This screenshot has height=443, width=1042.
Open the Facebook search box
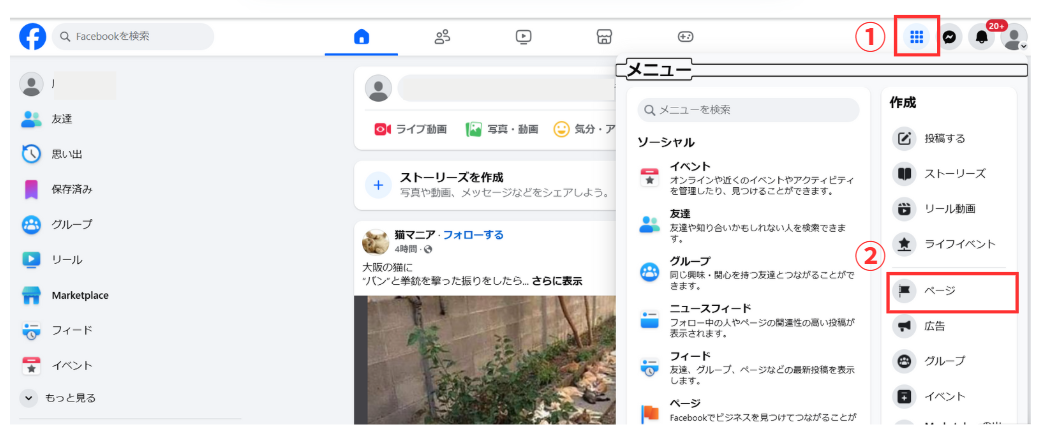[133, 36]
